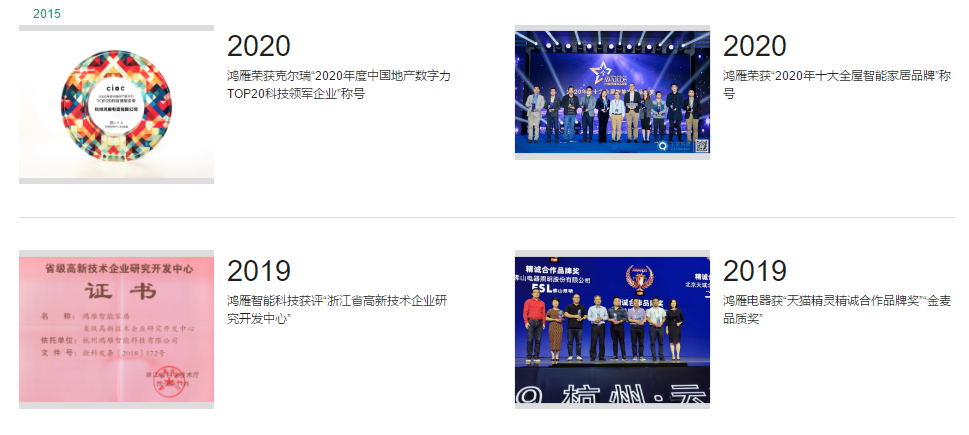The height and width of the screenshot is (435, 969).
Task: View the 2020 十大全屋智能家居品牌 award photo
Action: 612,92
